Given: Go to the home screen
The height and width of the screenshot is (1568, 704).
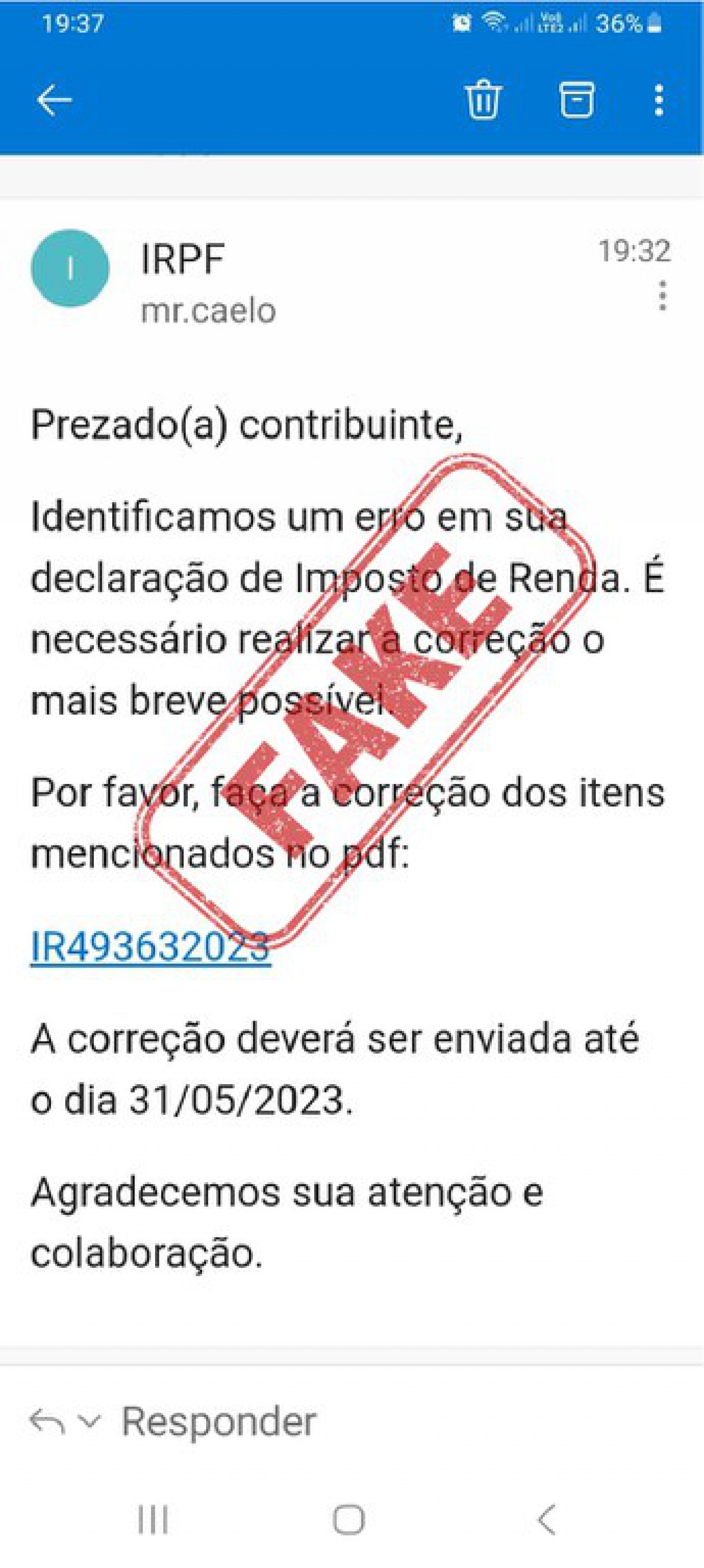Looking at the screenshot, I should coord(349,1519).
